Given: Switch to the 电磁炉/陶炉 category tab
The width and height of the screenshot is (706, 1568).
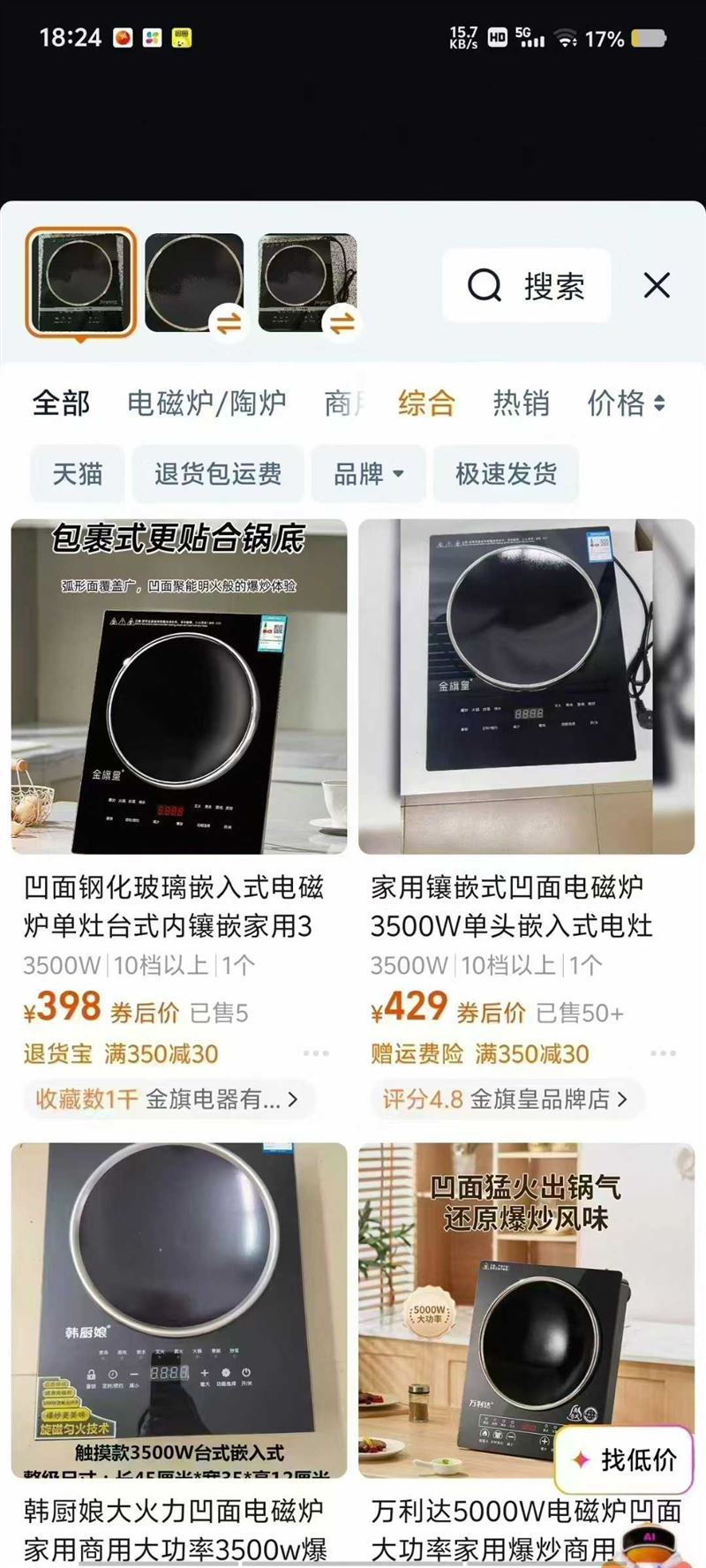Looking at the screenshot, I should (x=207, y=403).
